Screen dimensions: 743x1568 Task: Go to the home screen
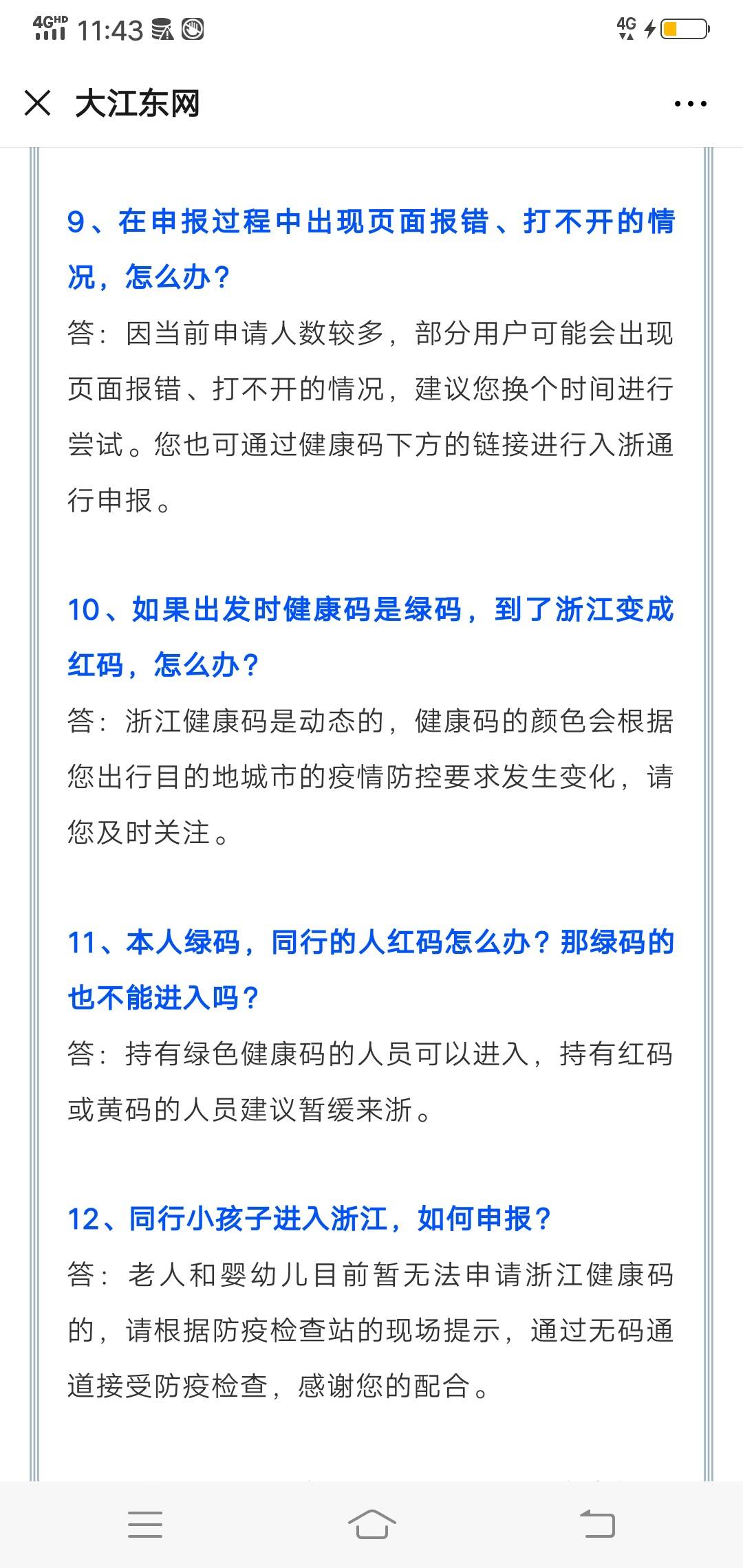coord(371,1523)
